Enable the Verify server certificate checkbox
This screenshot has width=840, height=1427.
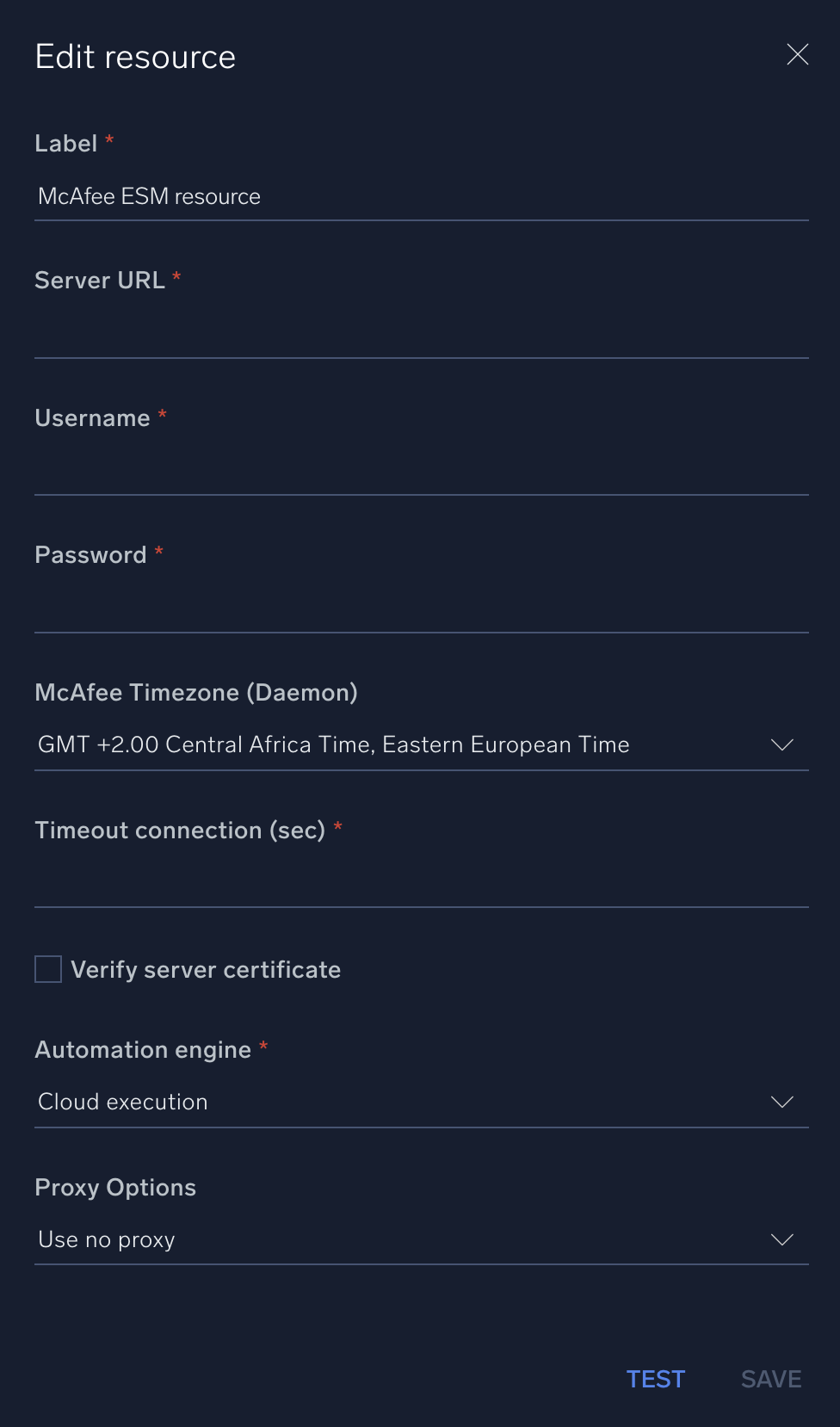[47, 969]
